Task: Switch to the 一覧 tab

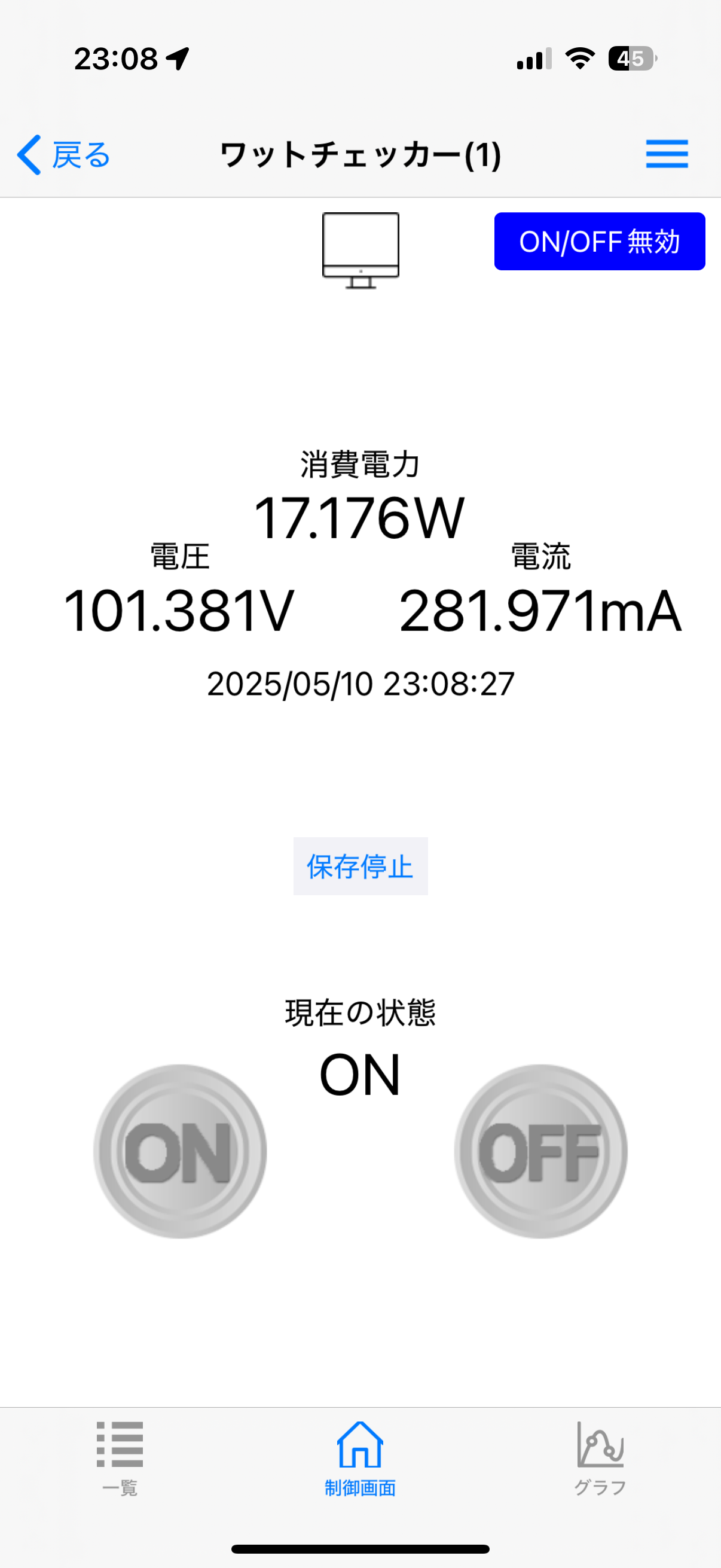Action: pyautogui.click(x=120, y=1458)
